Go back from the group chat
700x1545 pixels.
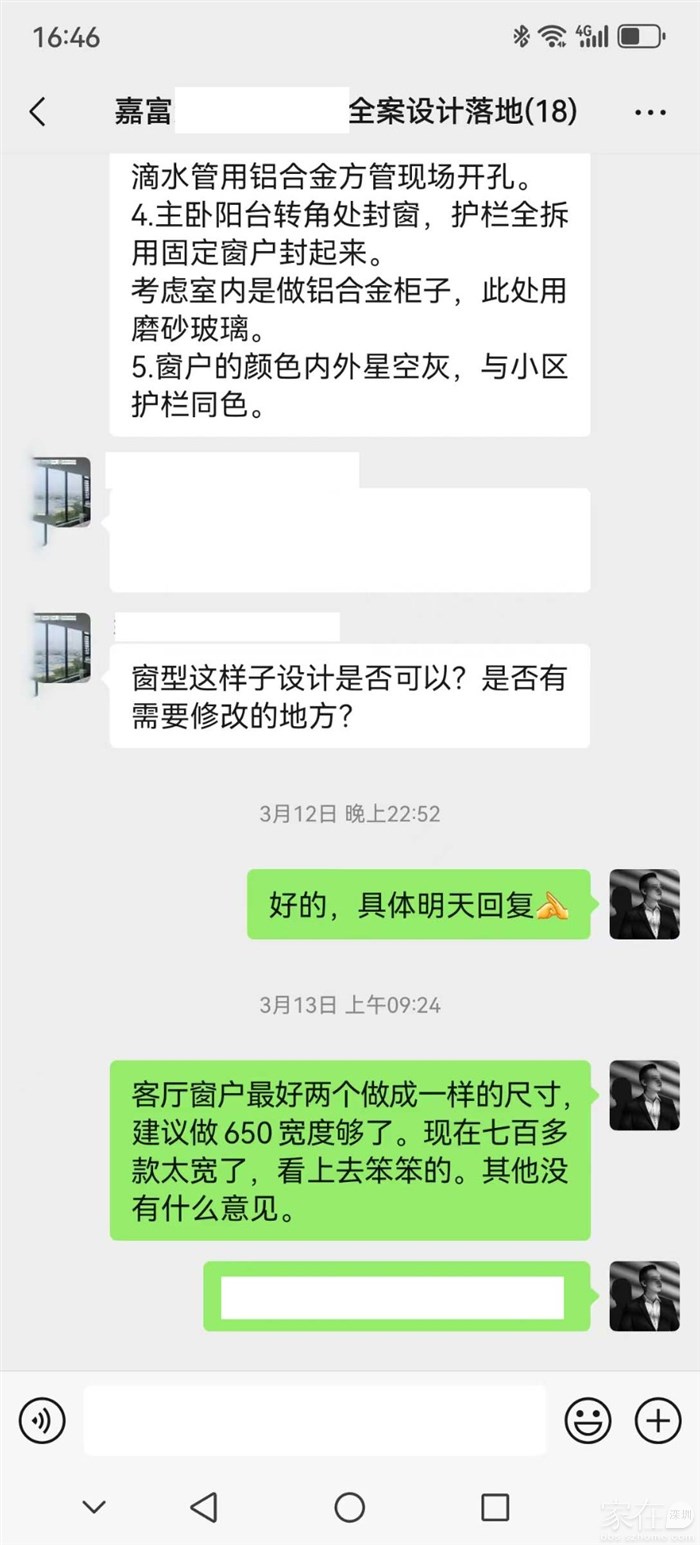click(38, 111)
